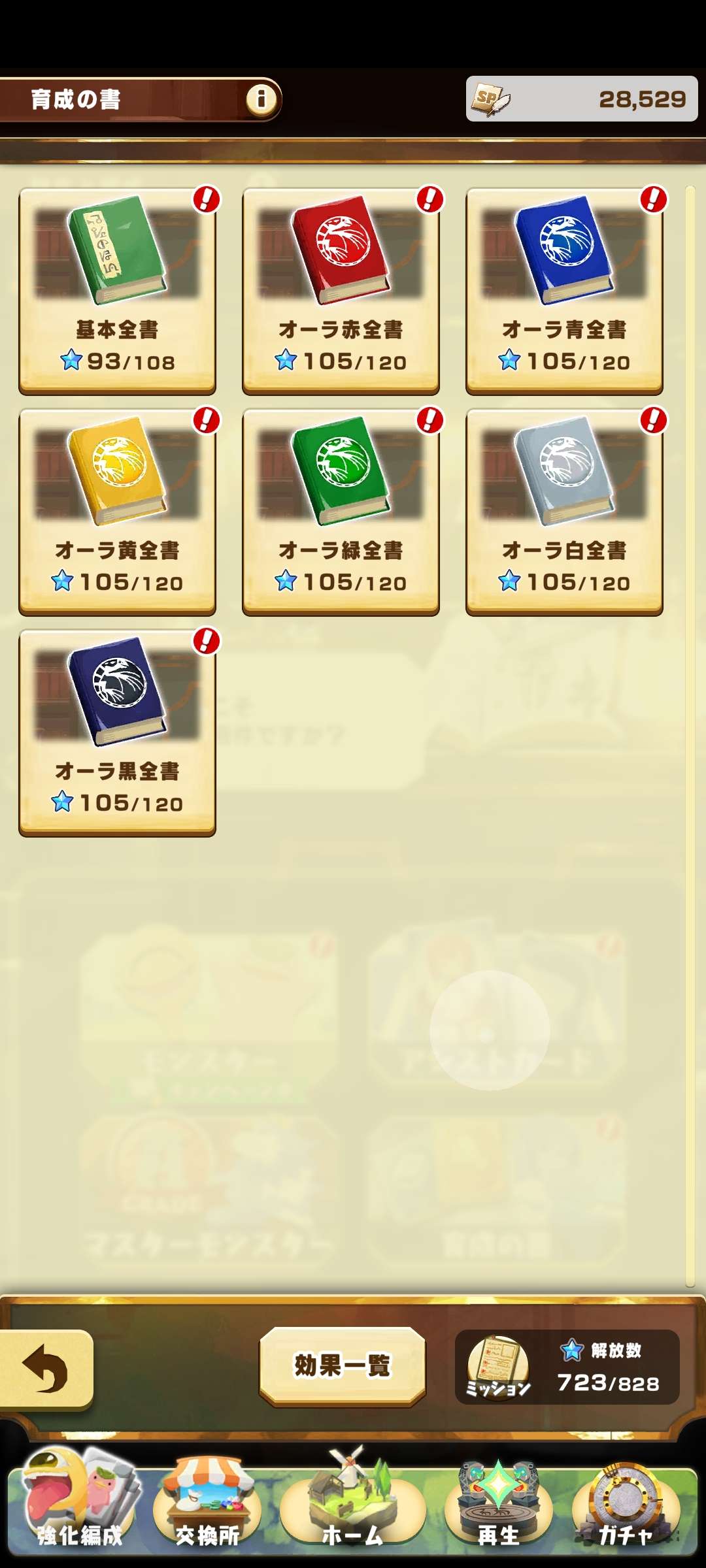Viewport: 706px width, 1568px height.
Task: Open the 基本全書 book
Action: pyautogui.click(x=118, y=291)
